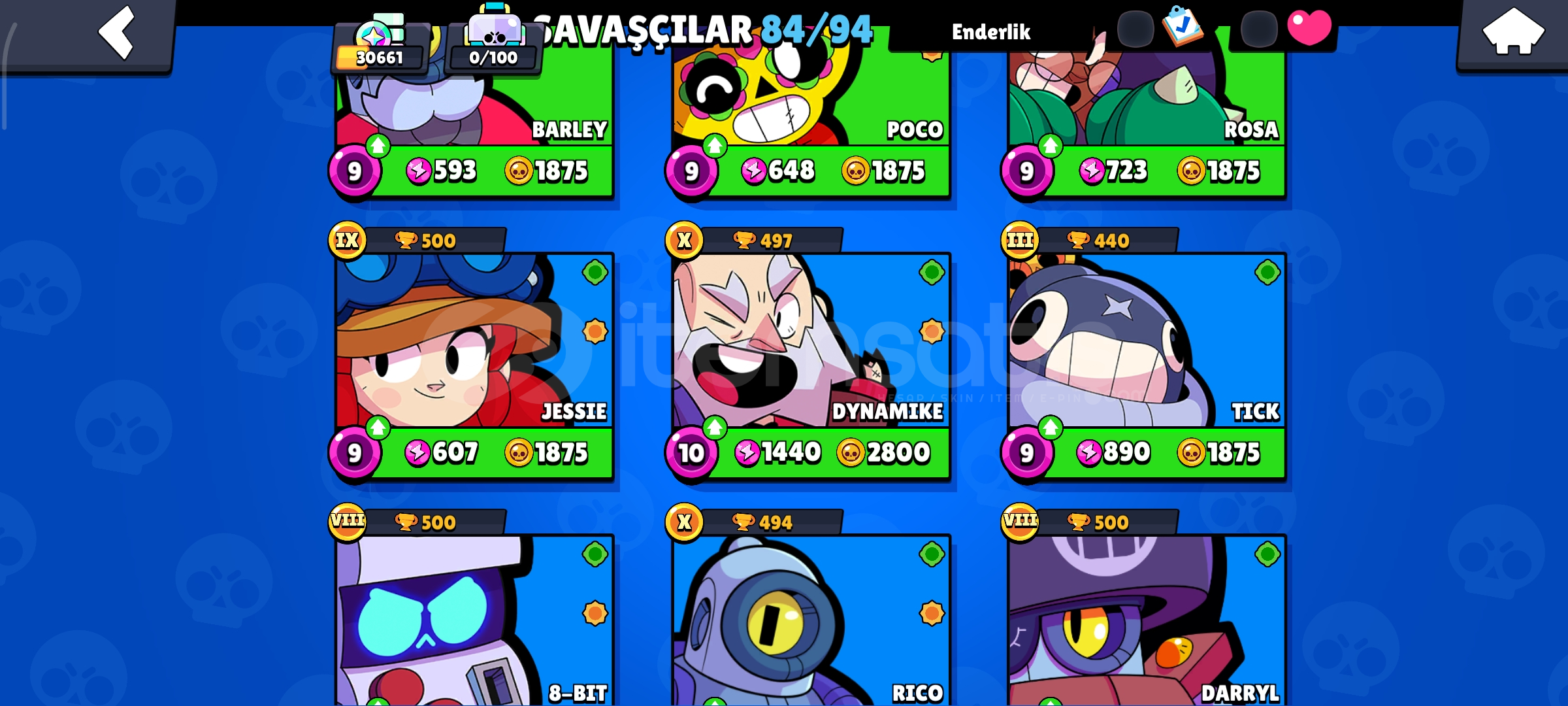Open the Tick brawler card
This screenshot has width=1568, height=706.
click(1147, 353)
